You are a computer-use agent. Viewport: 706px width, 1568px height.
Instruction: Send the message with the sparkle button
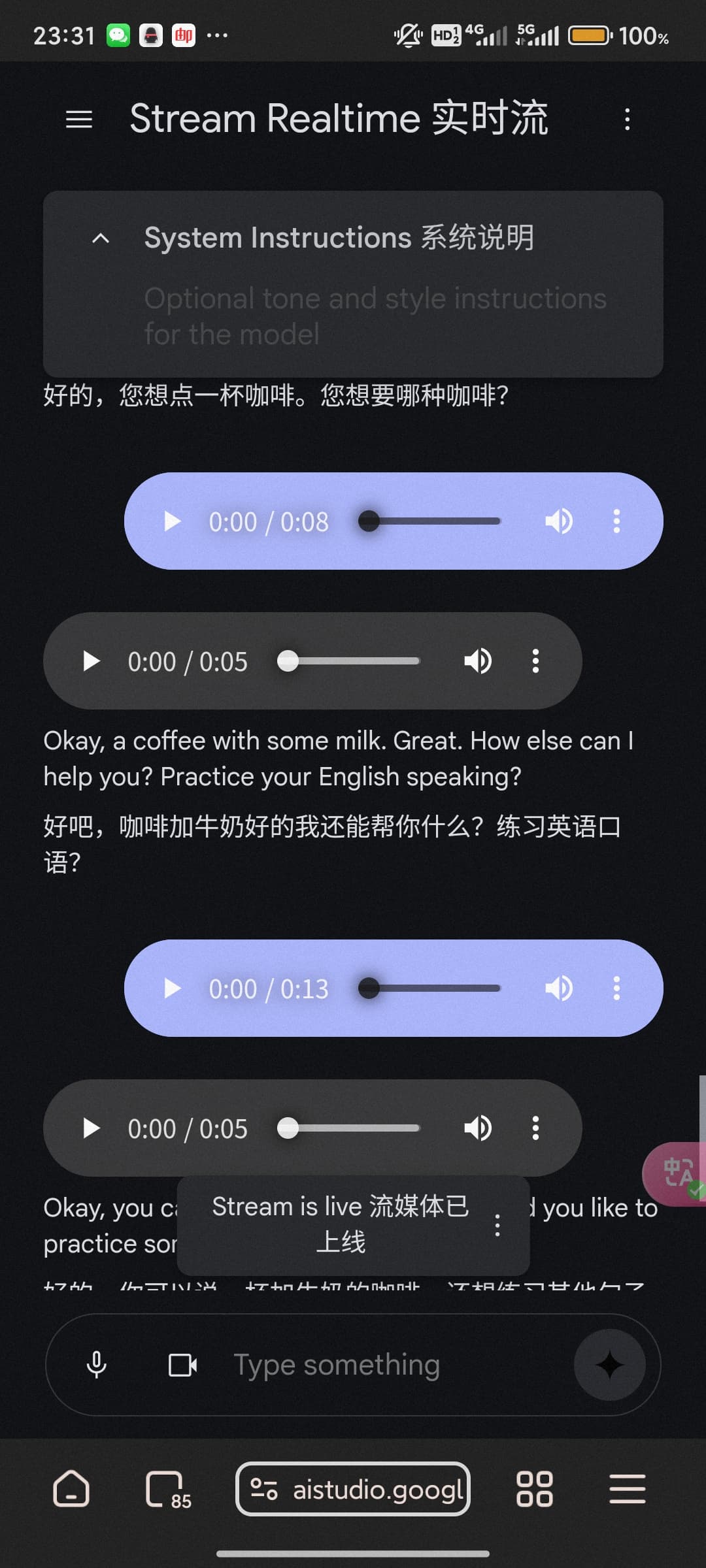pyautogui.click(x=609, y=1365)
